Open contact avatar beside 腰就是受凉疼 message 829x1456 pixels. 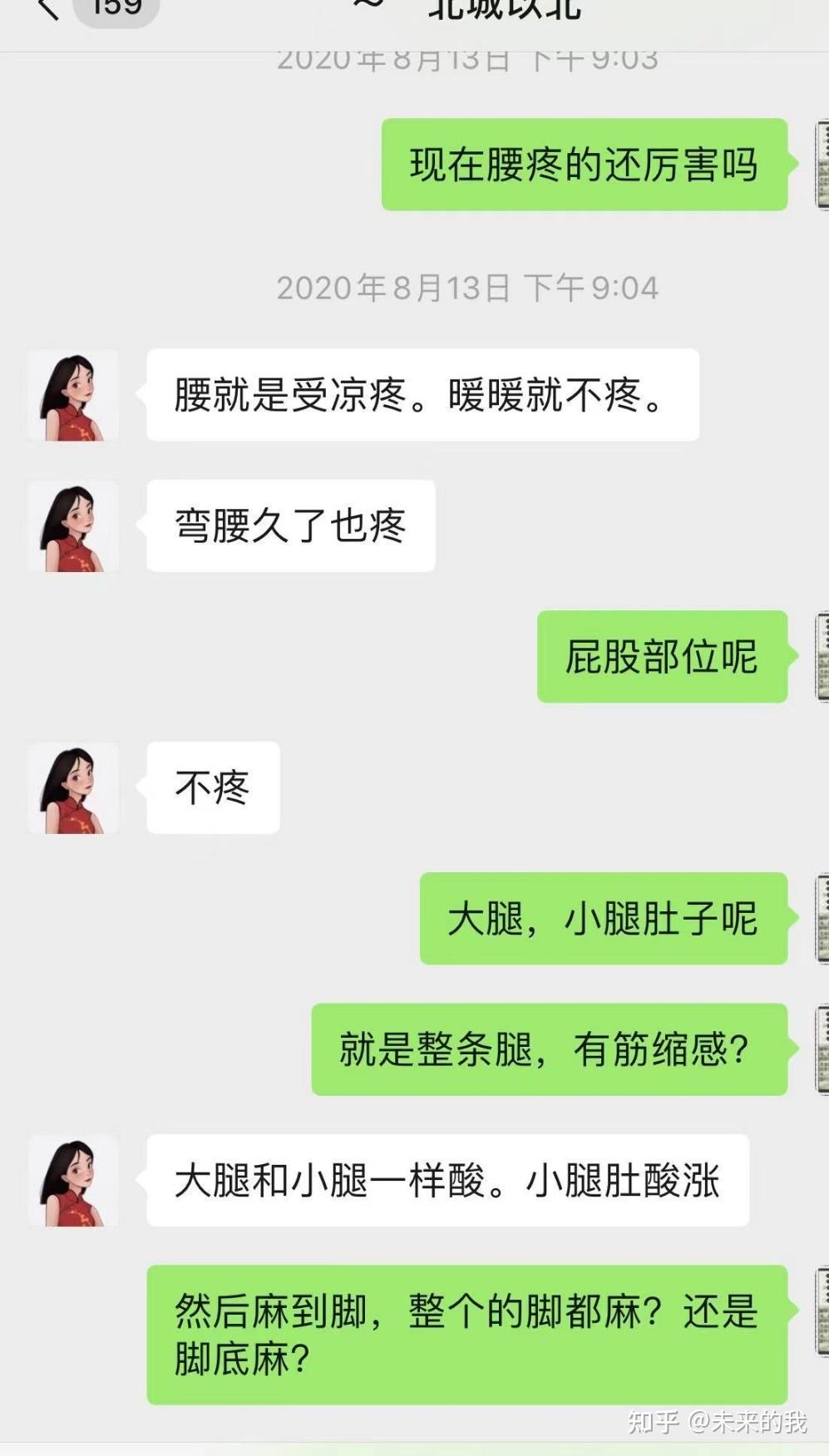pos(73,395)
